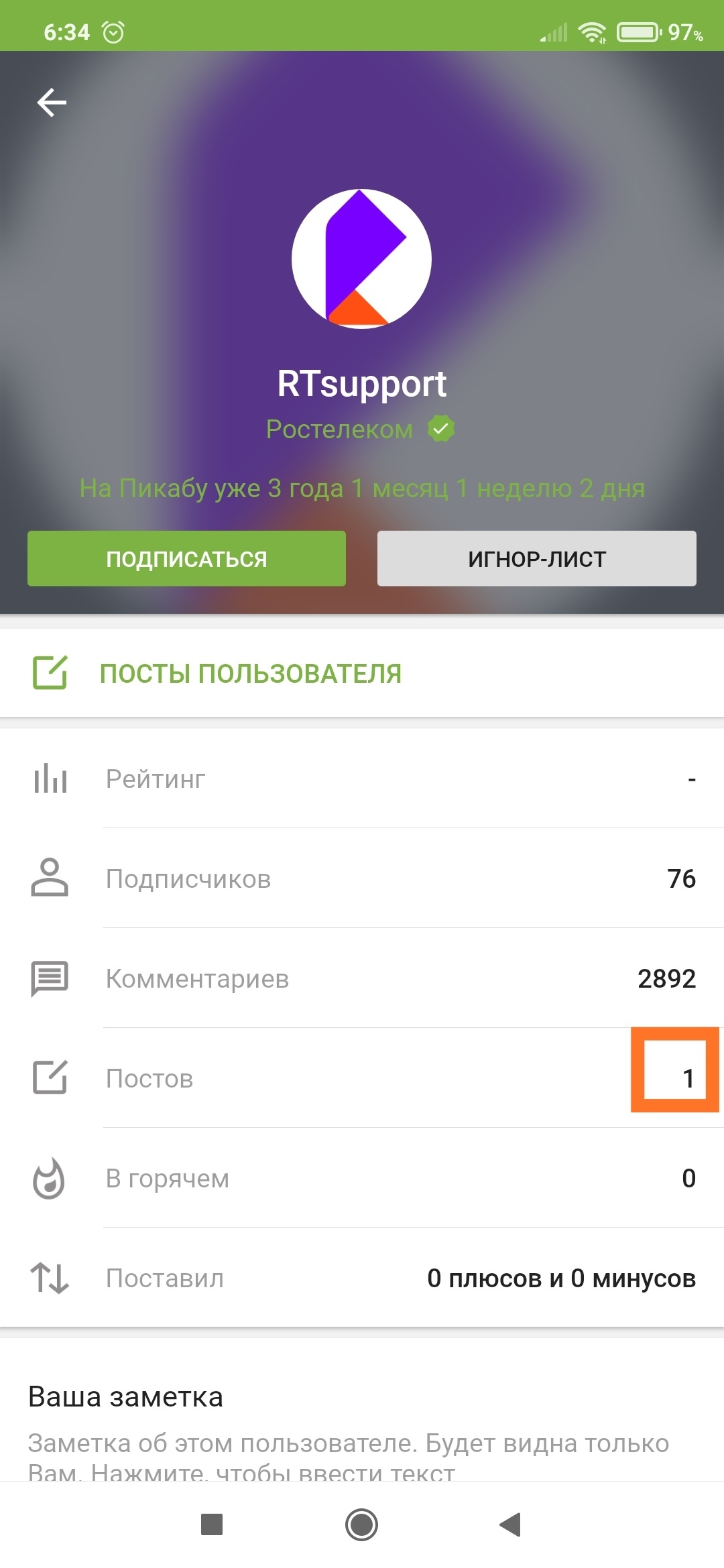Subscribe with the ПОДПИСАТЬСЯ button
724x1568 pixels.
(x=186, y=559)
